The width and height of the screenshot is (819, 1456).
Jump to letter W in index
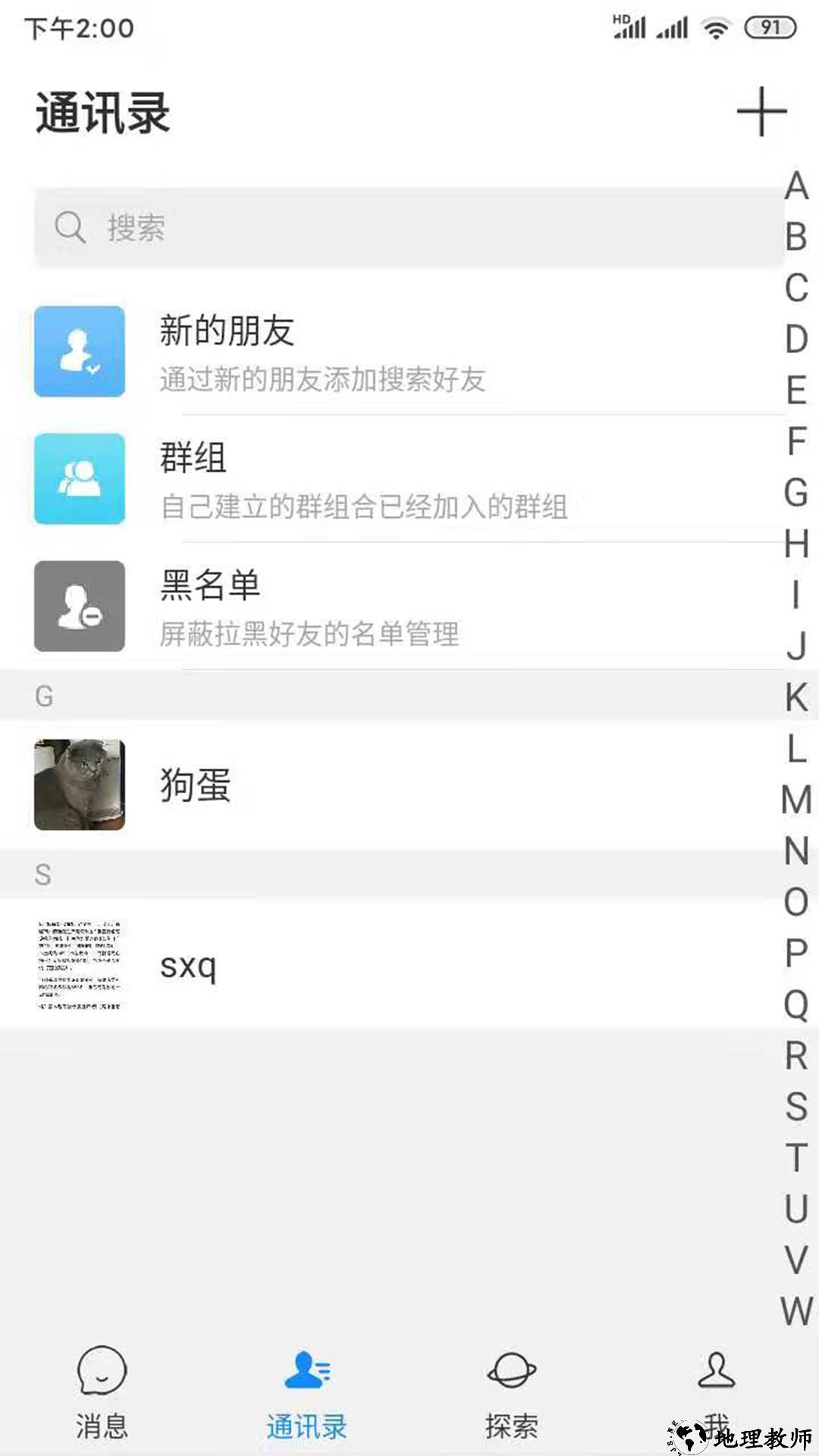click(x=795, y=1311)
